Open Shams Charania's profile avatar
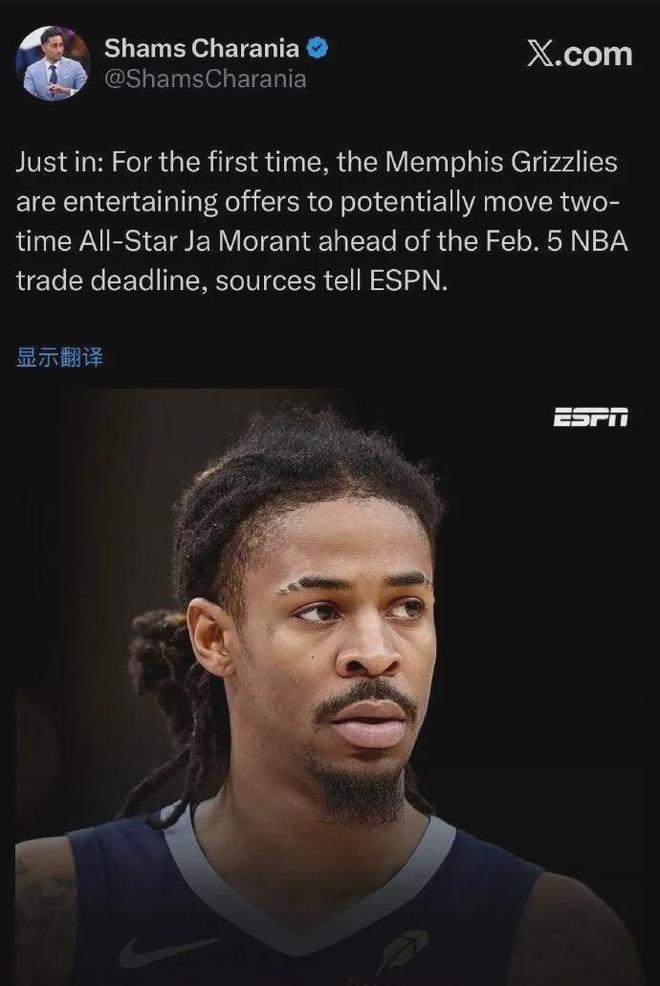660x986 pixels. 51,63
